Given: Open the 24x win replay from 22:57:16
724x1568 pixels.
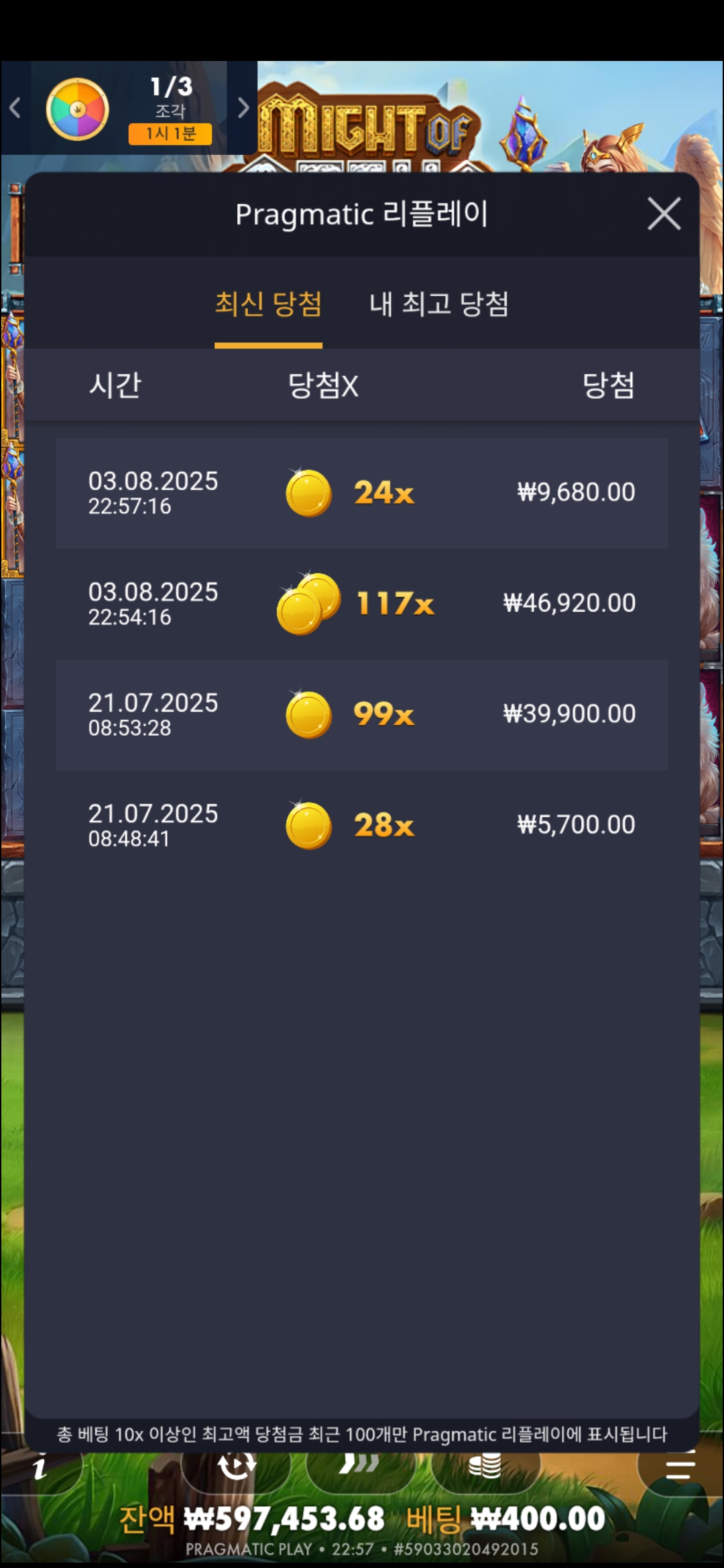Looking at the screenshot, I should click(x=362, y=493).
